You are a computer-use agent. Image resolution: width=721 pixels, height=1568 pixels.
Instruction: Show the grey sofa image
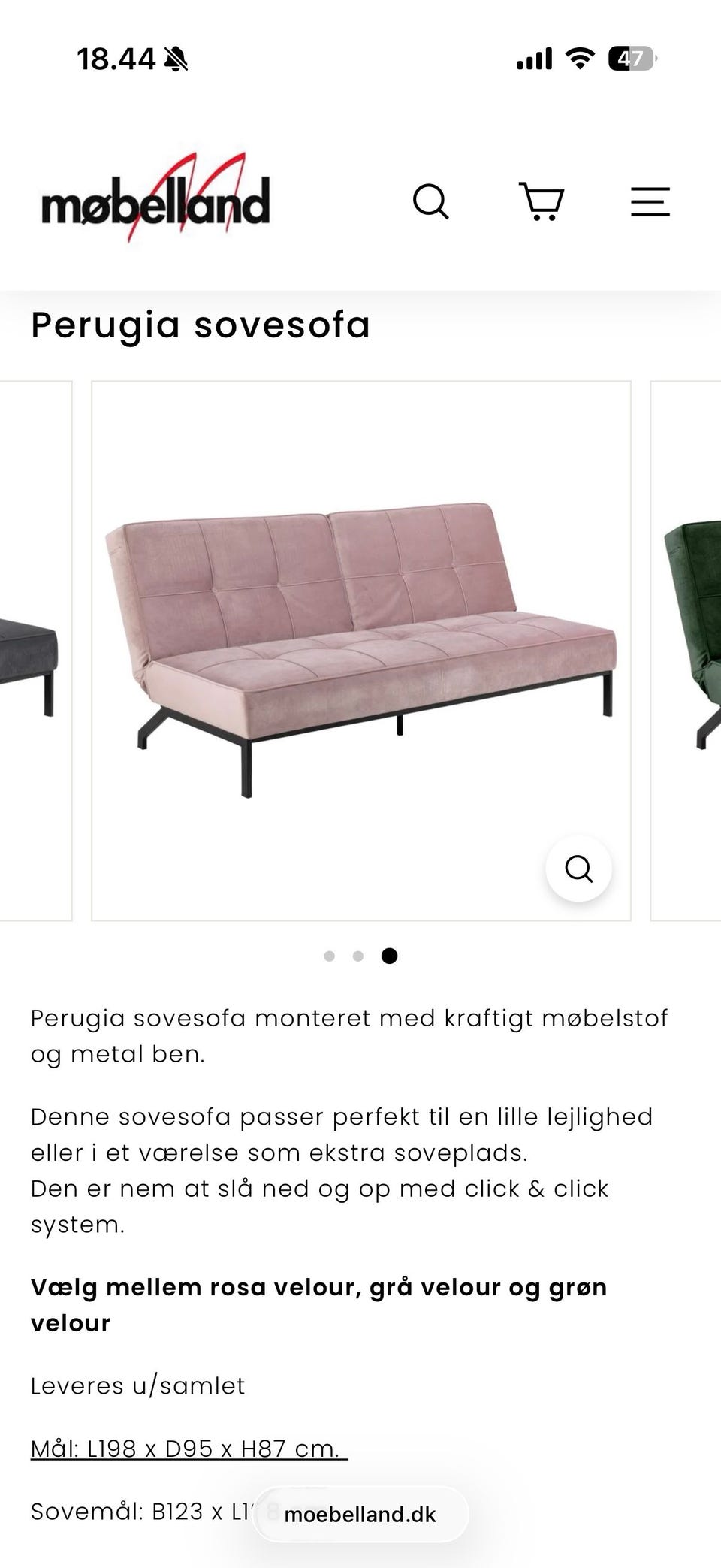click(x=34, y=651)
